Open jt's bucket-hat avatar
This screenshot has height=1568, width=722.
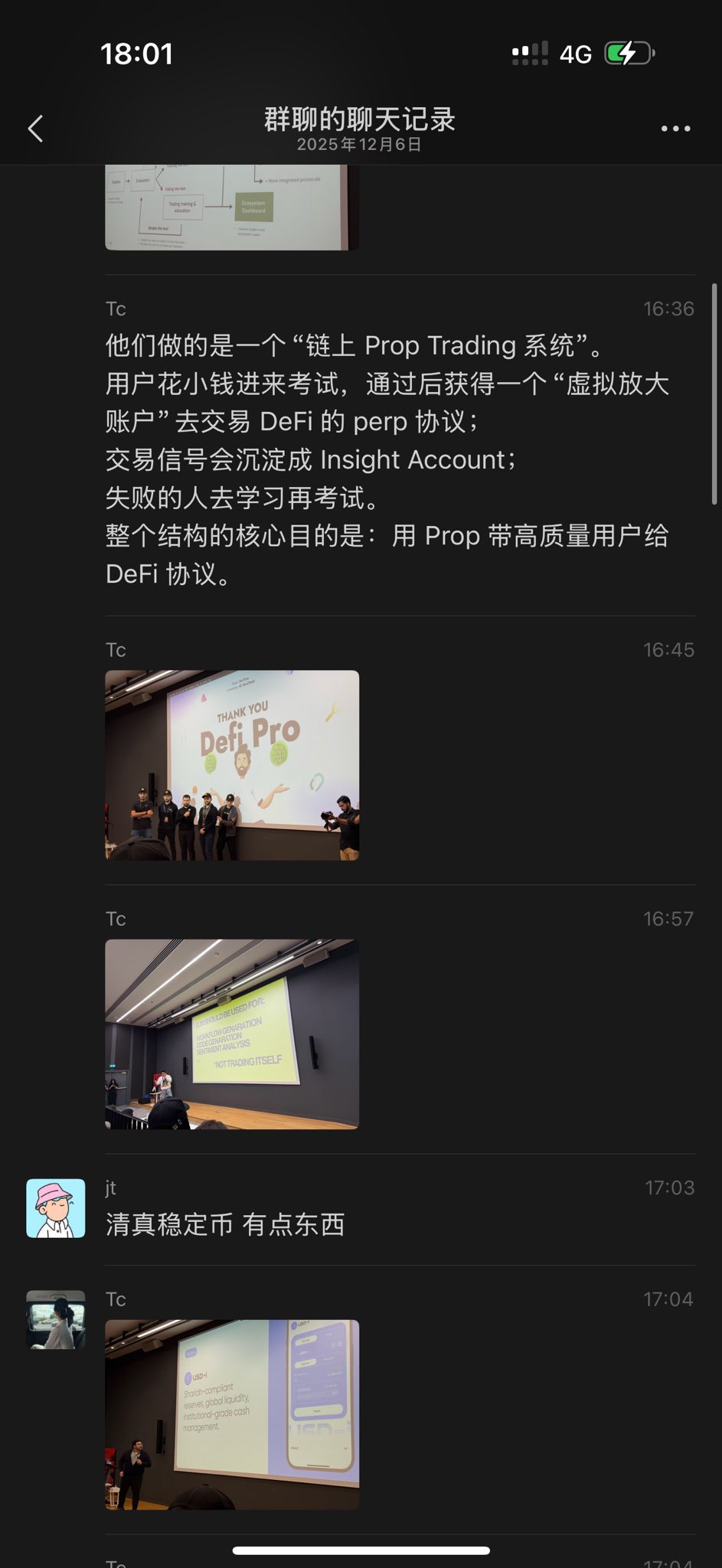tap(56, 1208)
